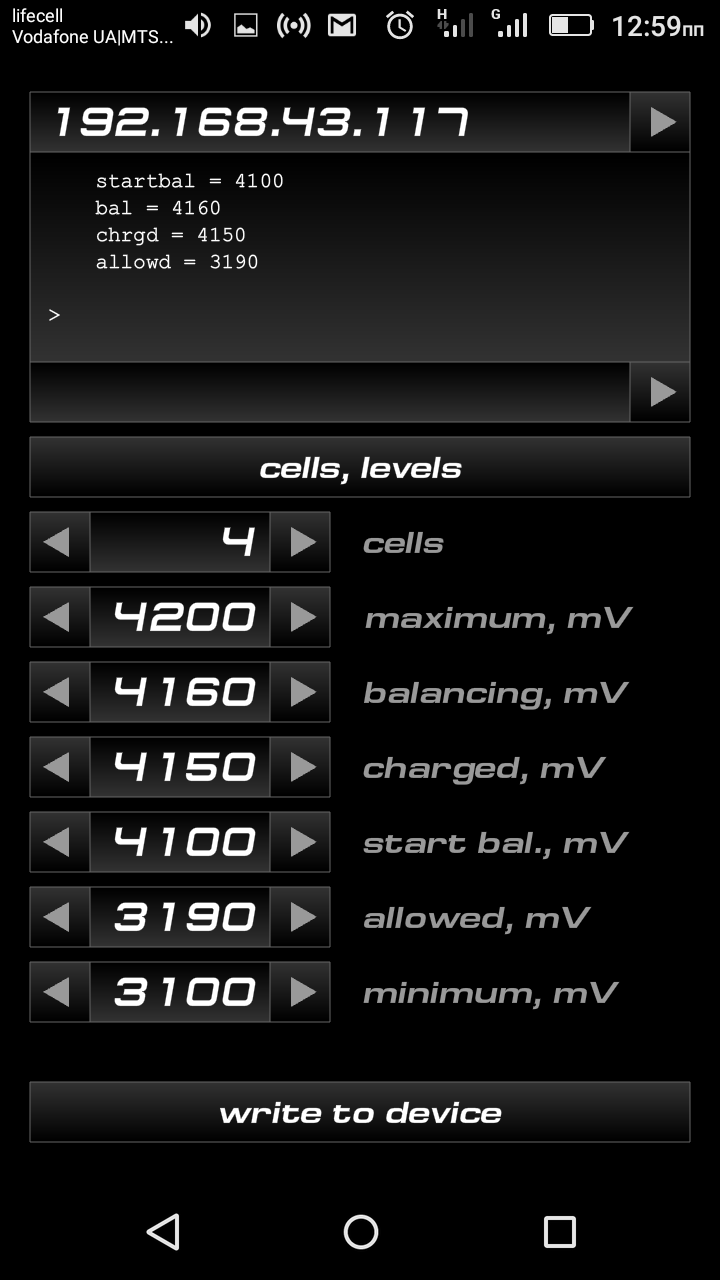Increase the number of cells

click(x=300, y=542)
